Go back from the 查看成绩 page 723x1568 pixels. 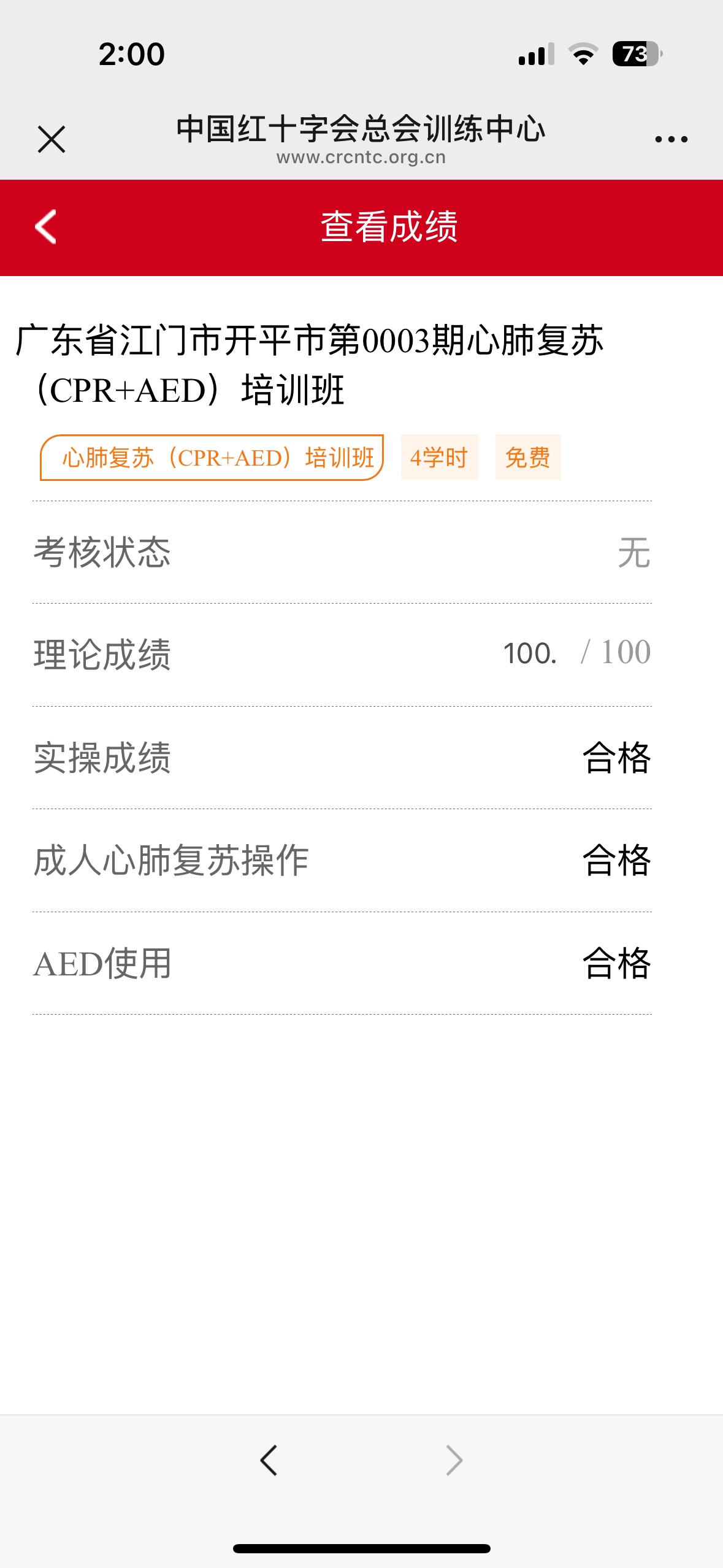(46, 226)
